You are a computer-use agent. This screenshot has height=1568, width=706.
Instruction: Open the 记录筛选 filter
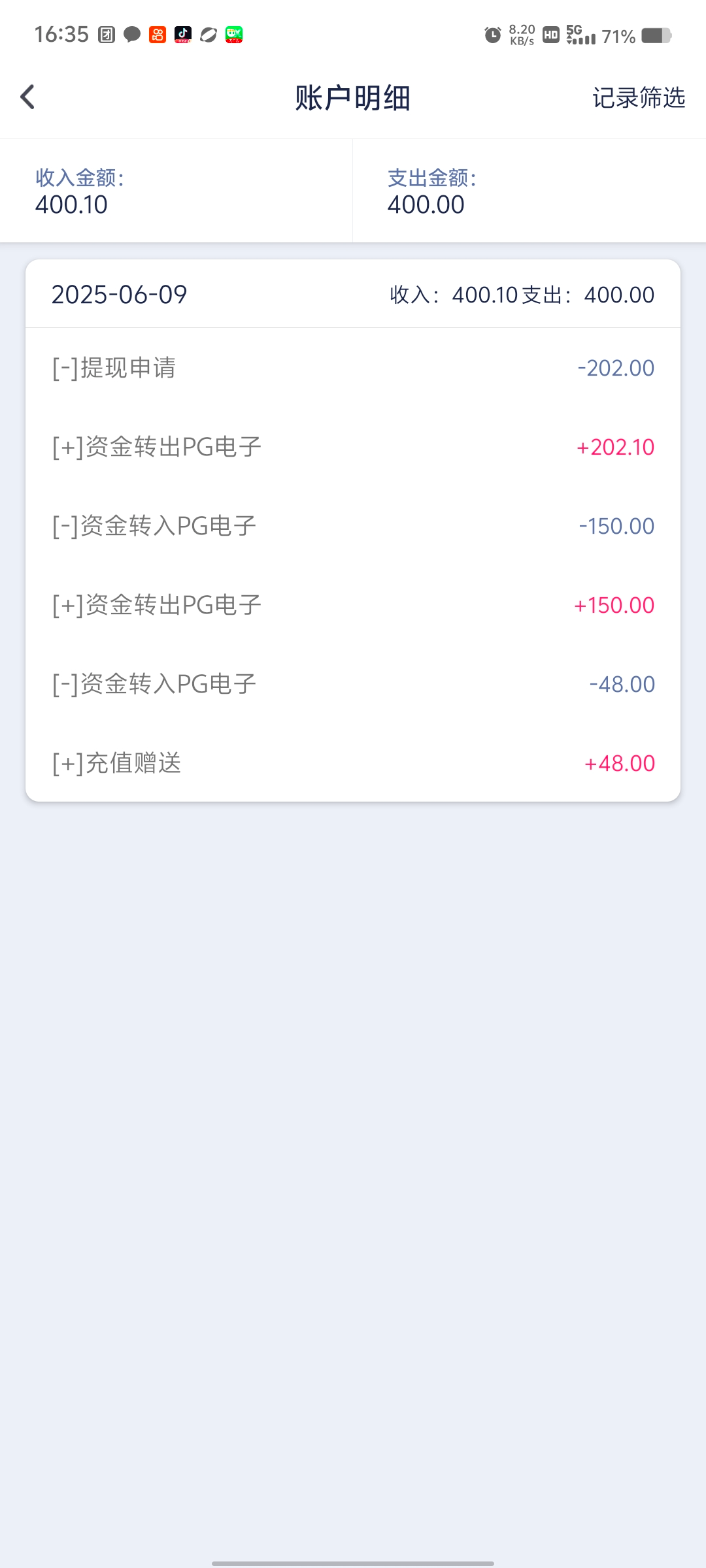click(x=638, y=98)
